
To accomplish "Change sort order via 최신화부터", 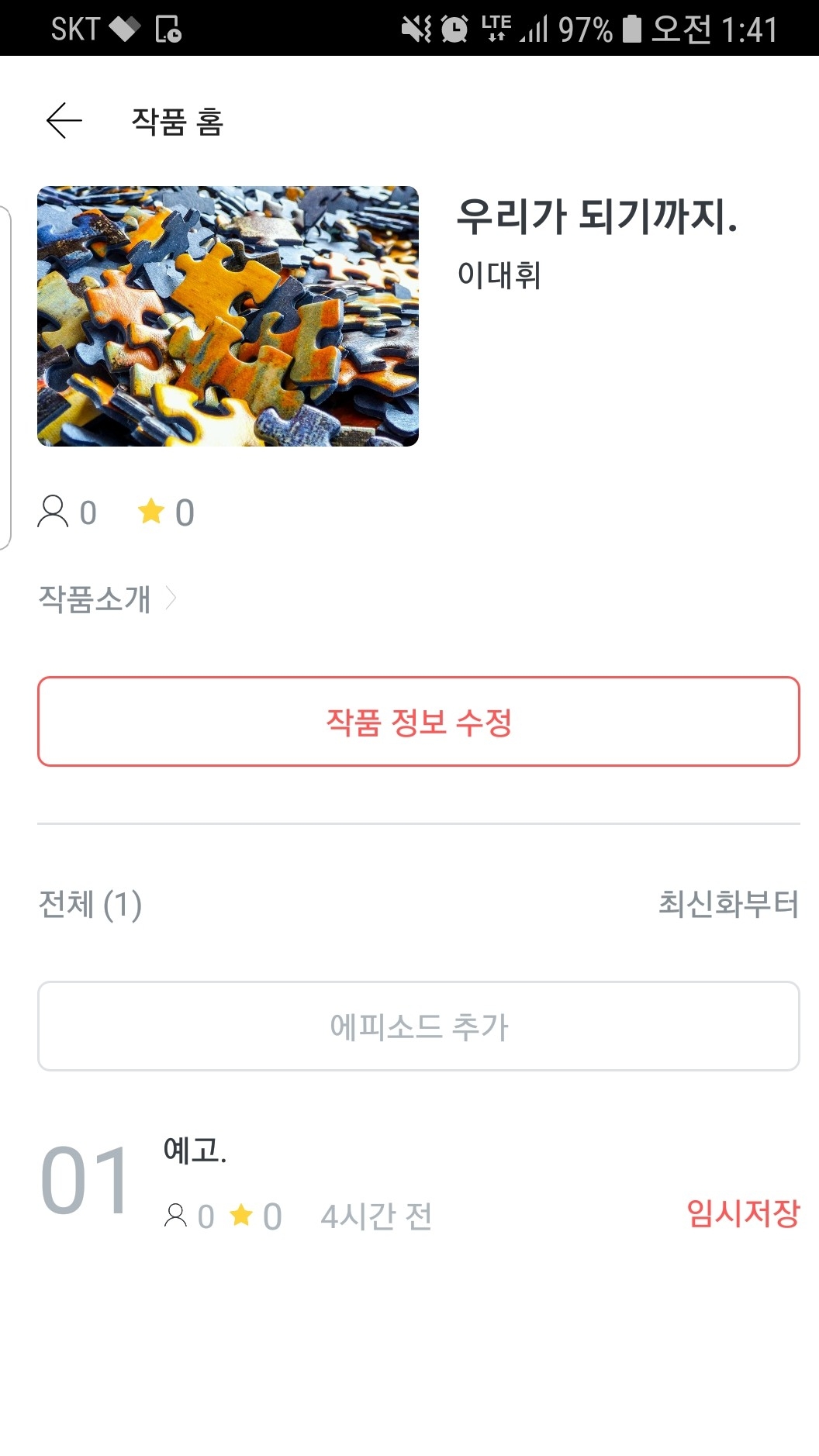I will pos(727,904).
